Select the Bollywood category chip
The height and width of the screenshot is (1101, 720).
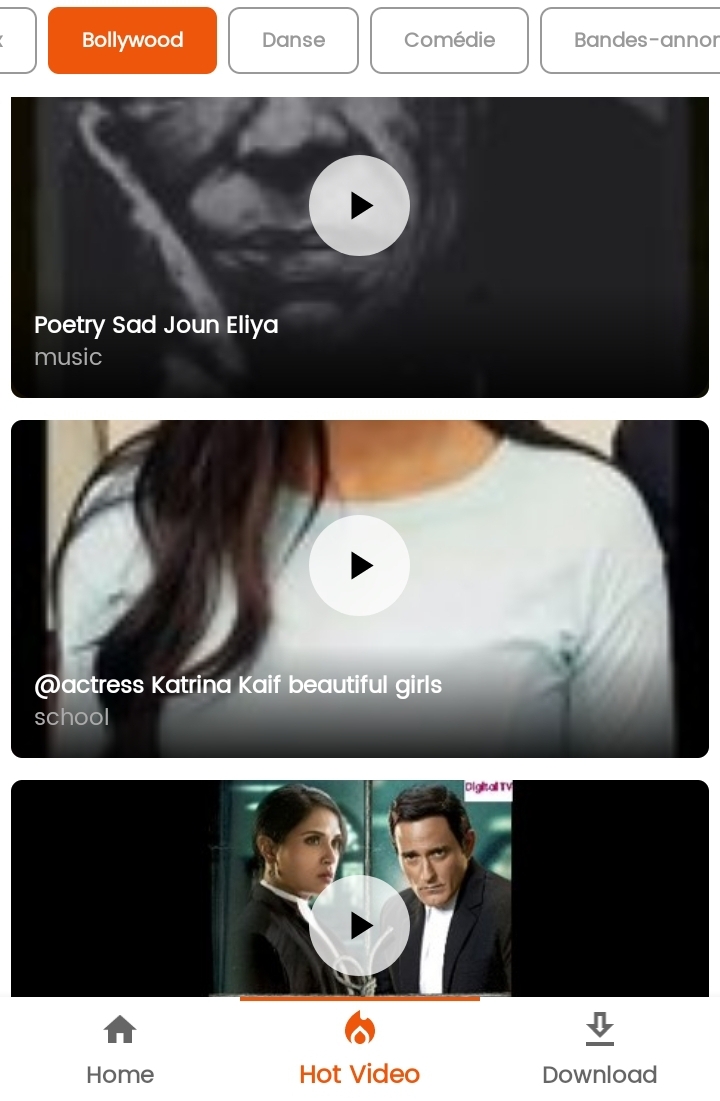[132, 40]
